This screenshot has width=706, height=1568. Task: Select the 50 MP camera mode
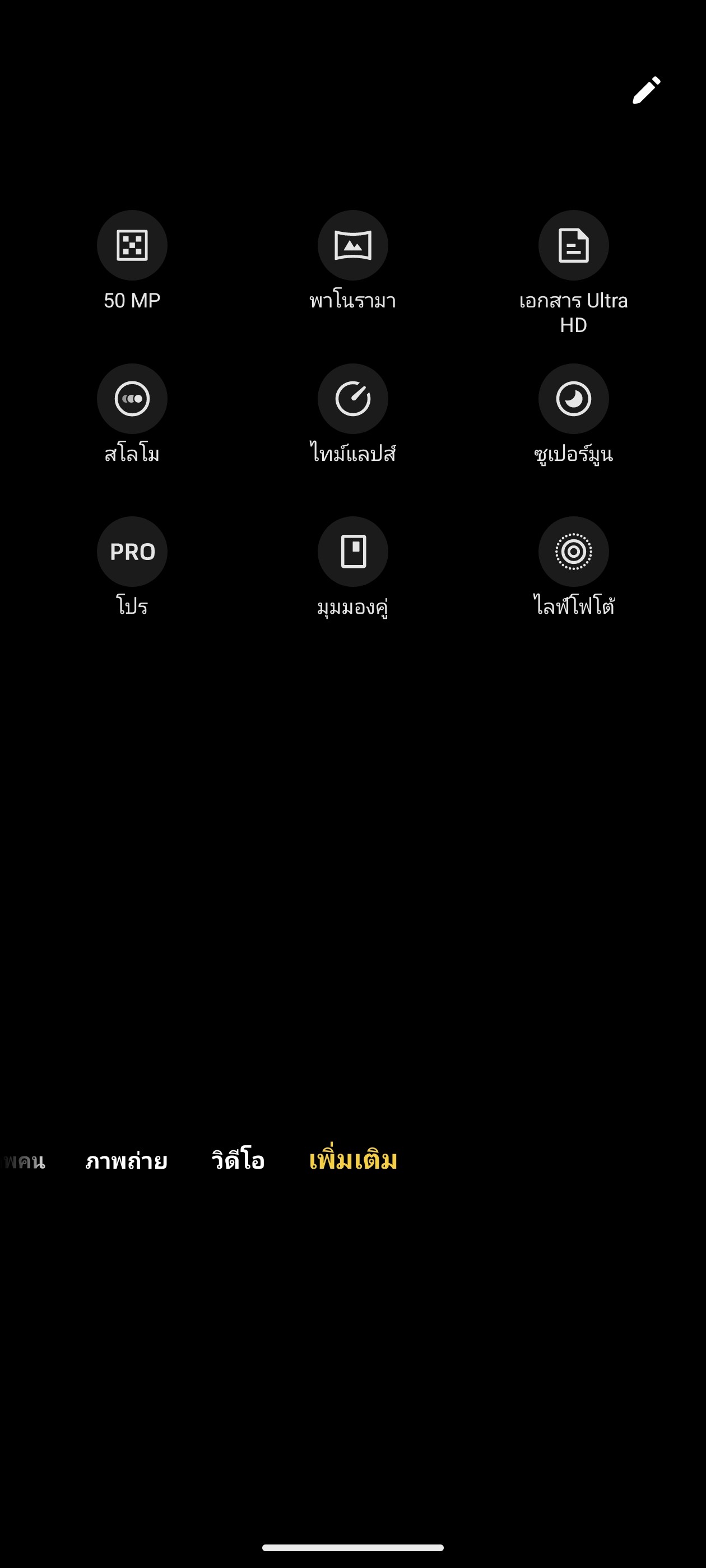(132, 245)
